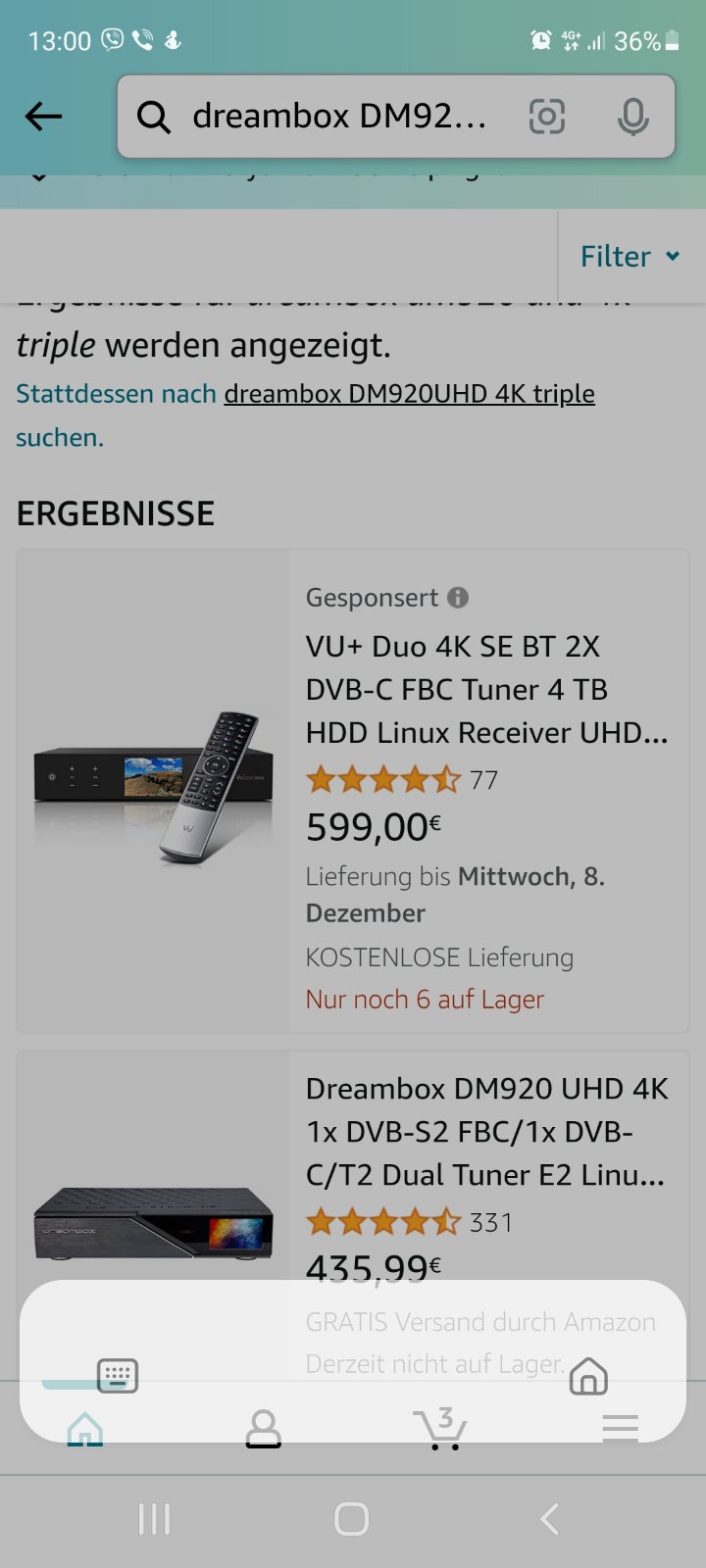Tap the dreambox DM92 search field
The width and height of the screenshot is (706, 1568).
click(x=338, y=117)
